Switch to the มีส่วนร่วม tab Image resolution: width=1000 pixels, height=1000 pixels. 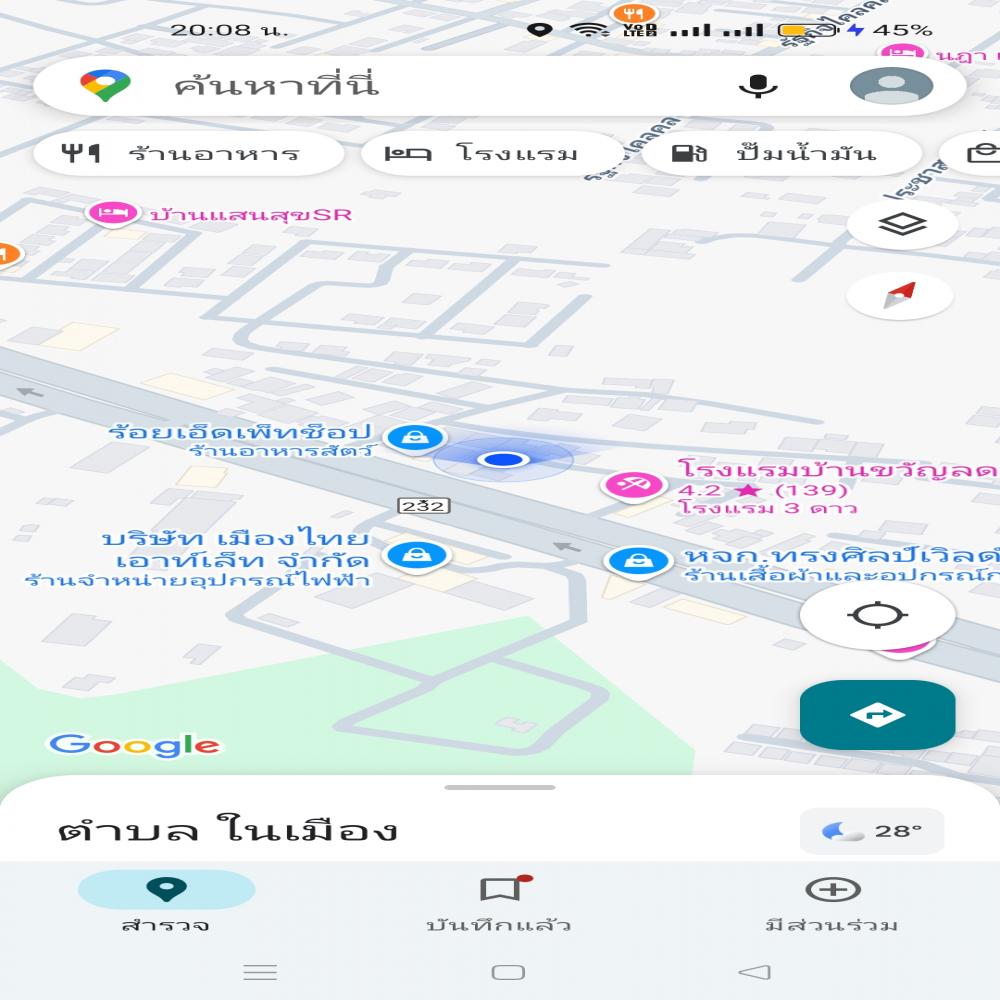[x=832, y=902]
